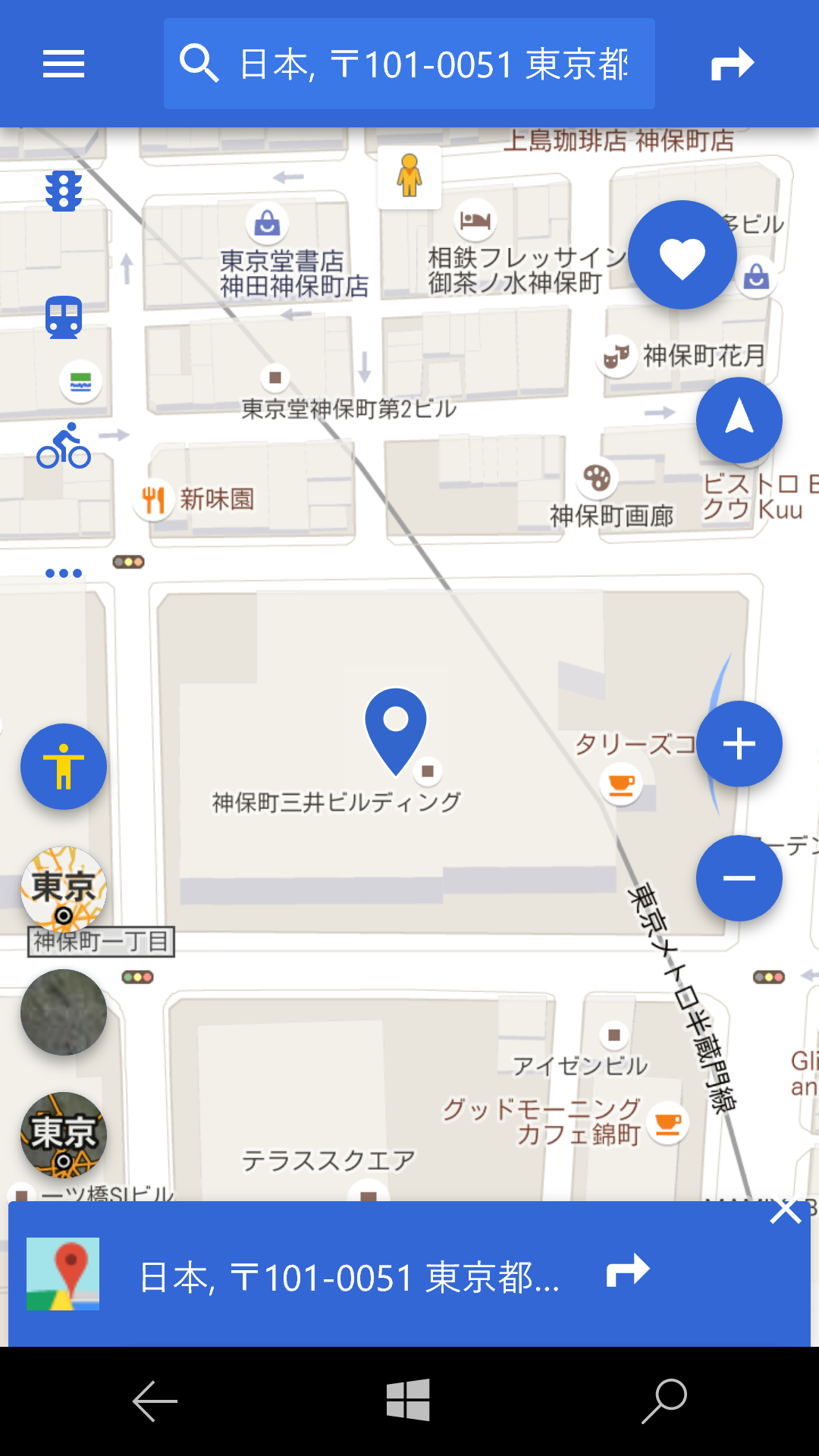This screenshot has height=1456, width=819.
Task: Toggle the shopping bag place marker
Action: (267, 224)
